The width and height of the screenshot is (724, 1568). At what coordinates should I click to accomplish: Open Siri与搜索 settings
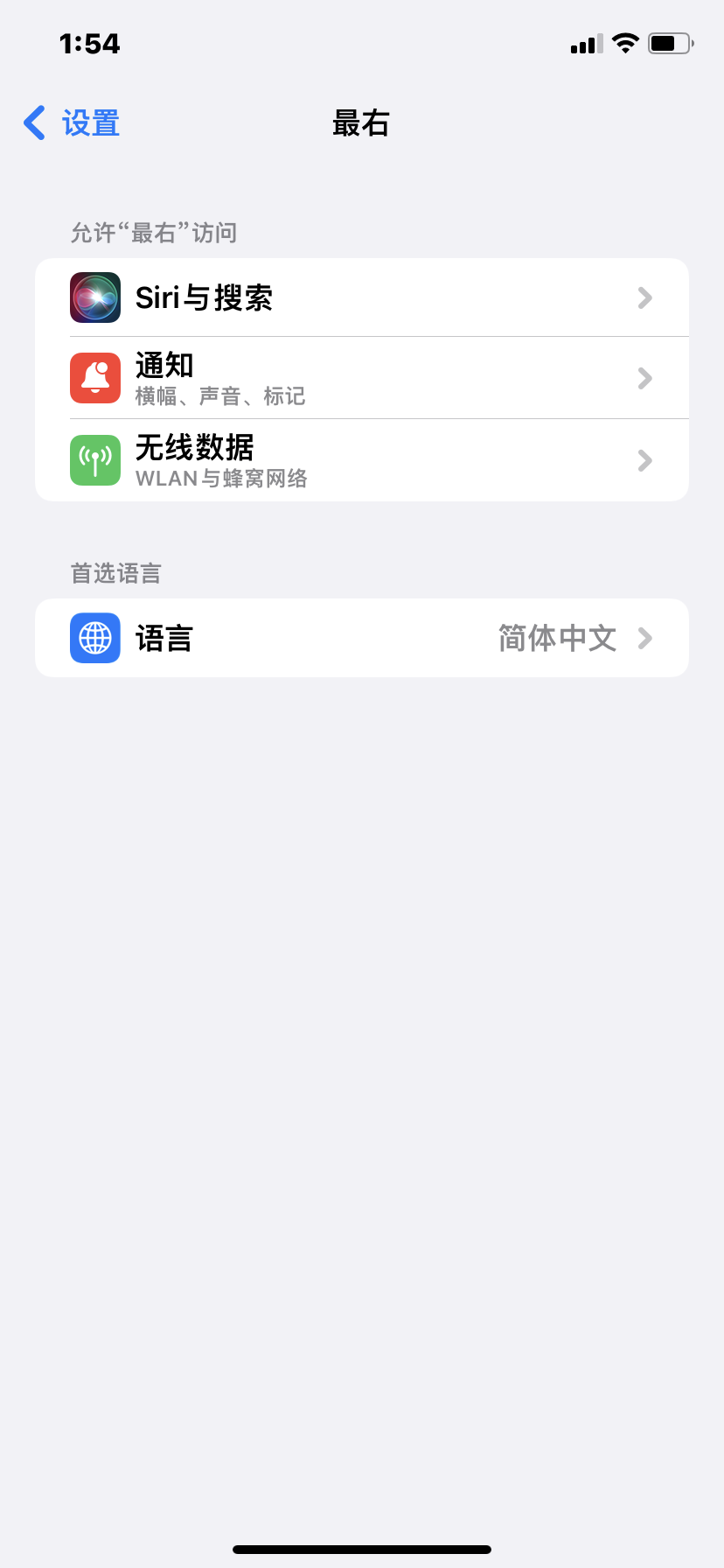(x=362, y=297)
